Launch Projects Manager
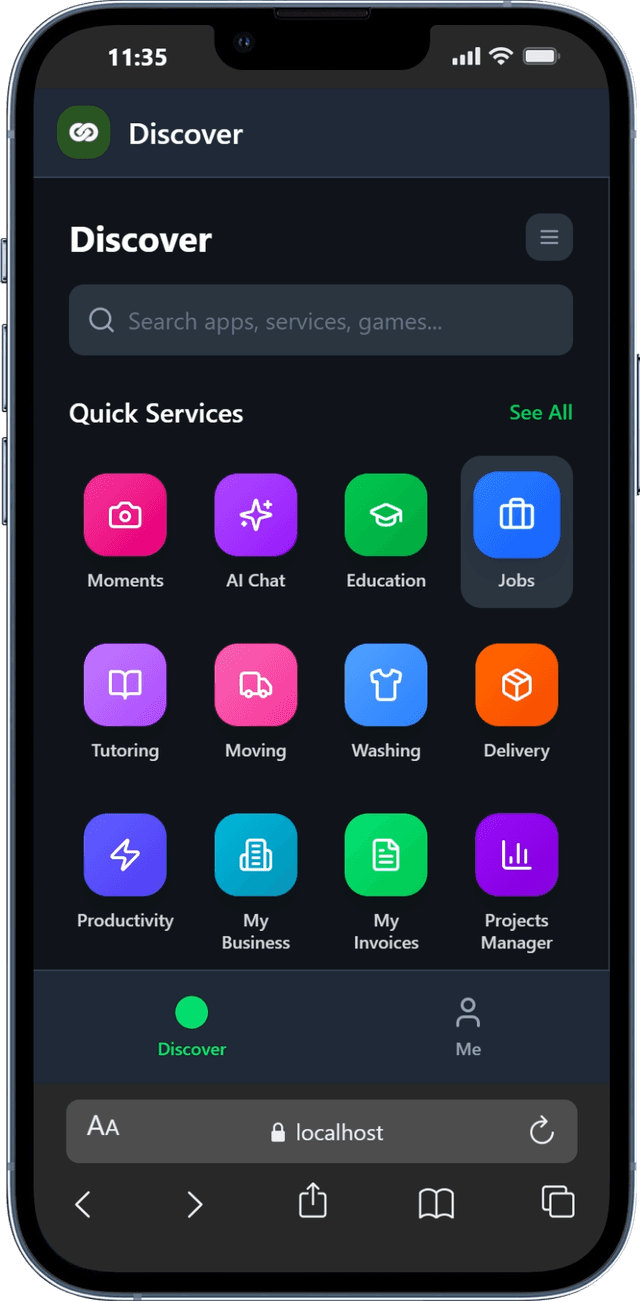The width and height of the screenshot is (640, 1301). 516,856
